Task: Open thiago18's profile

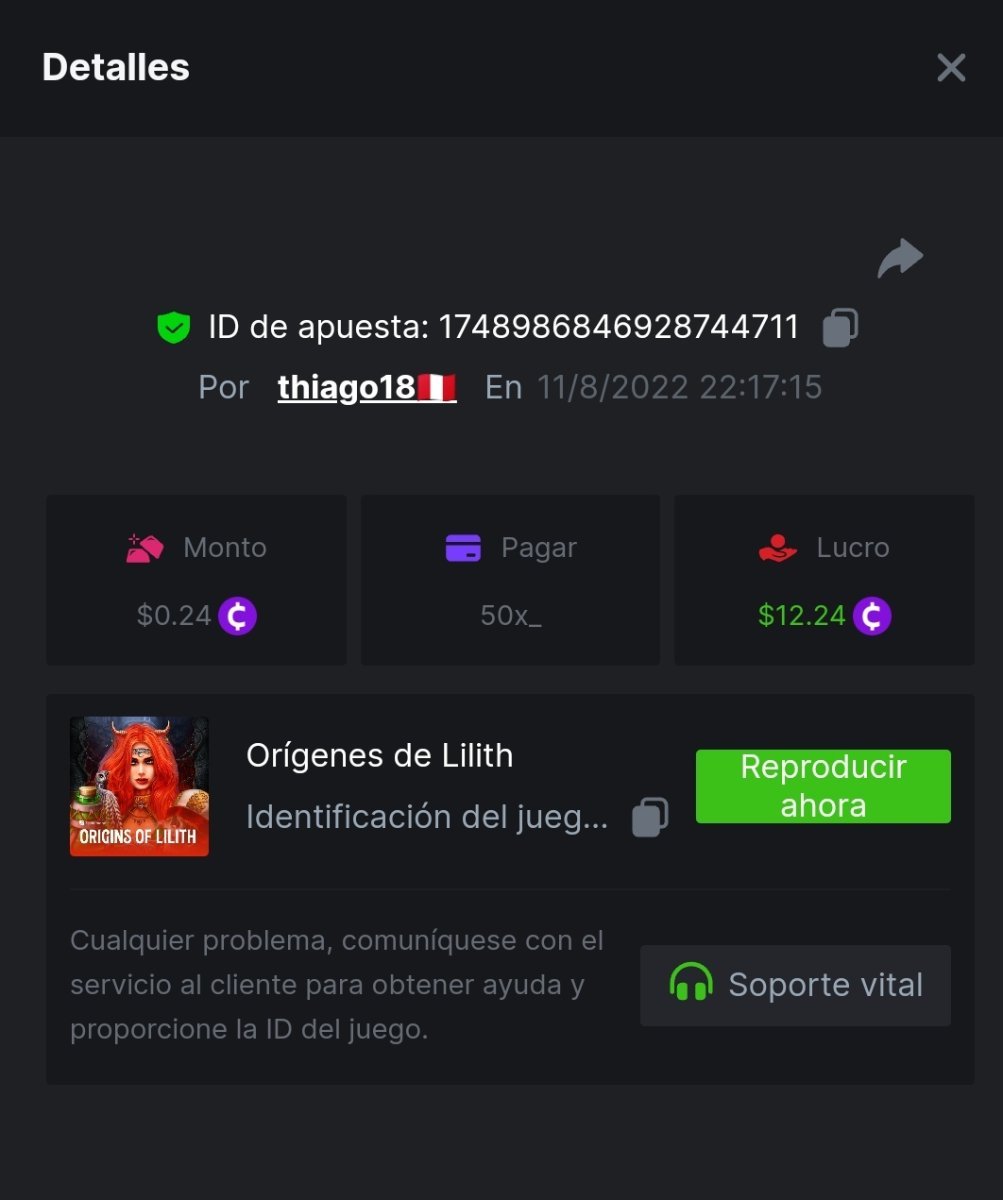Action: (x=366, y=387)
